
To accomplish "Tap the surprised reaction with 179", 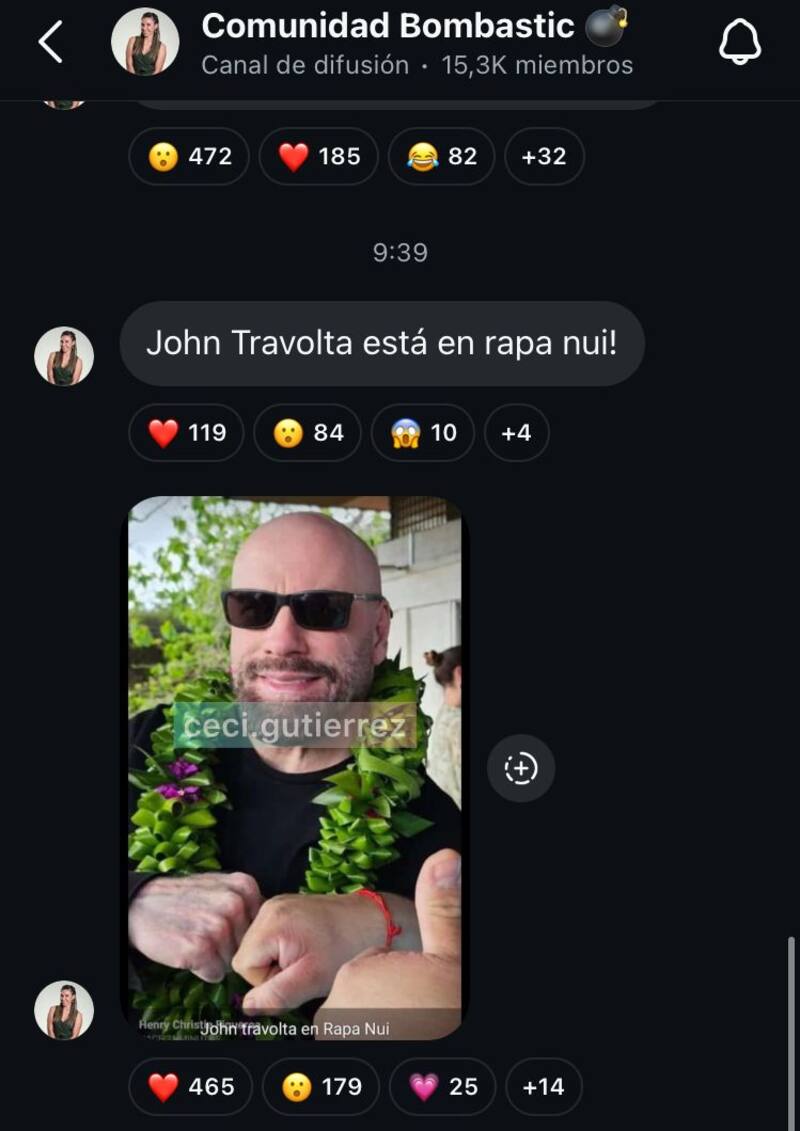I will point(320,1087).
